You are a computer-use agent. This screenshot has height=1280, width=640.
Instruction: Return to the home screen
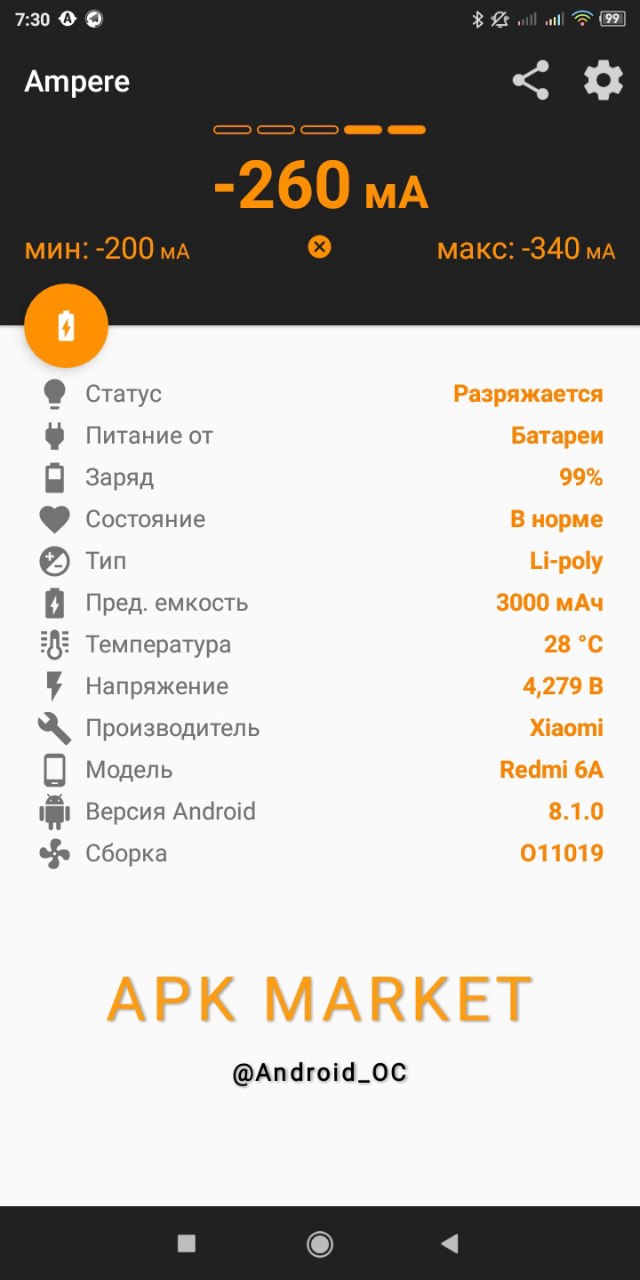click(x=320, y=1243)
